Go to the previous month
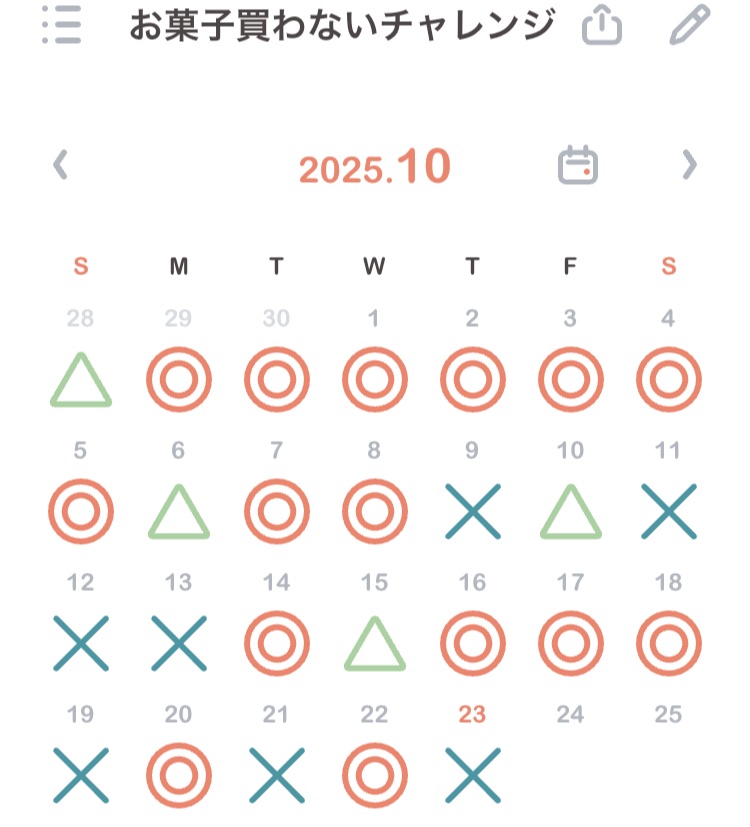Viewport: 750px width, 827px height. pyautogui.click(x=61, y=165)
